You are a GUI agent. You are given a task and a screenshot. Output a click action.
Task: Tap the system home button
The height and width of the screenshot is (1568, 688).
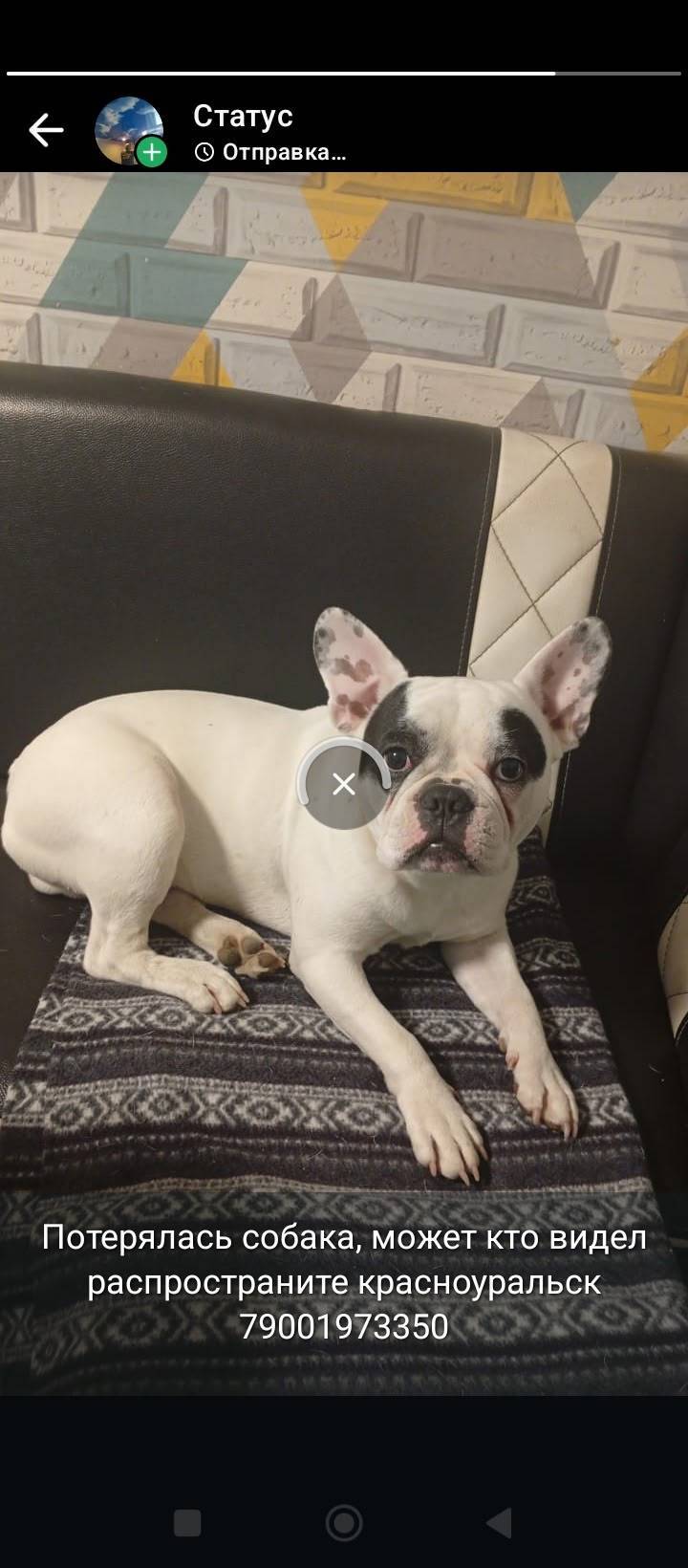[x=344, y=1522]
